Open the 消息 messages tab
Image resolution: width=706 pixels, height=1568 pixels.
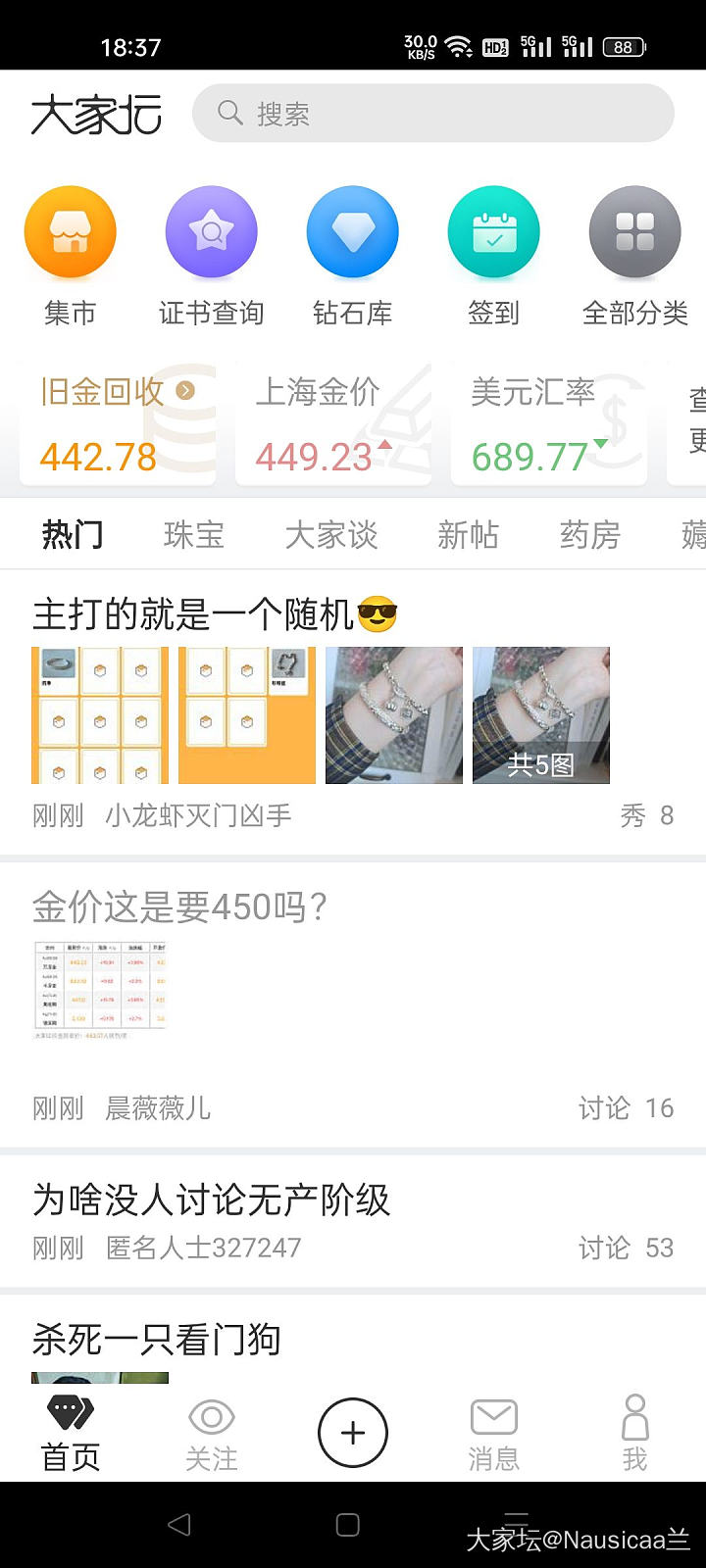493,1434
